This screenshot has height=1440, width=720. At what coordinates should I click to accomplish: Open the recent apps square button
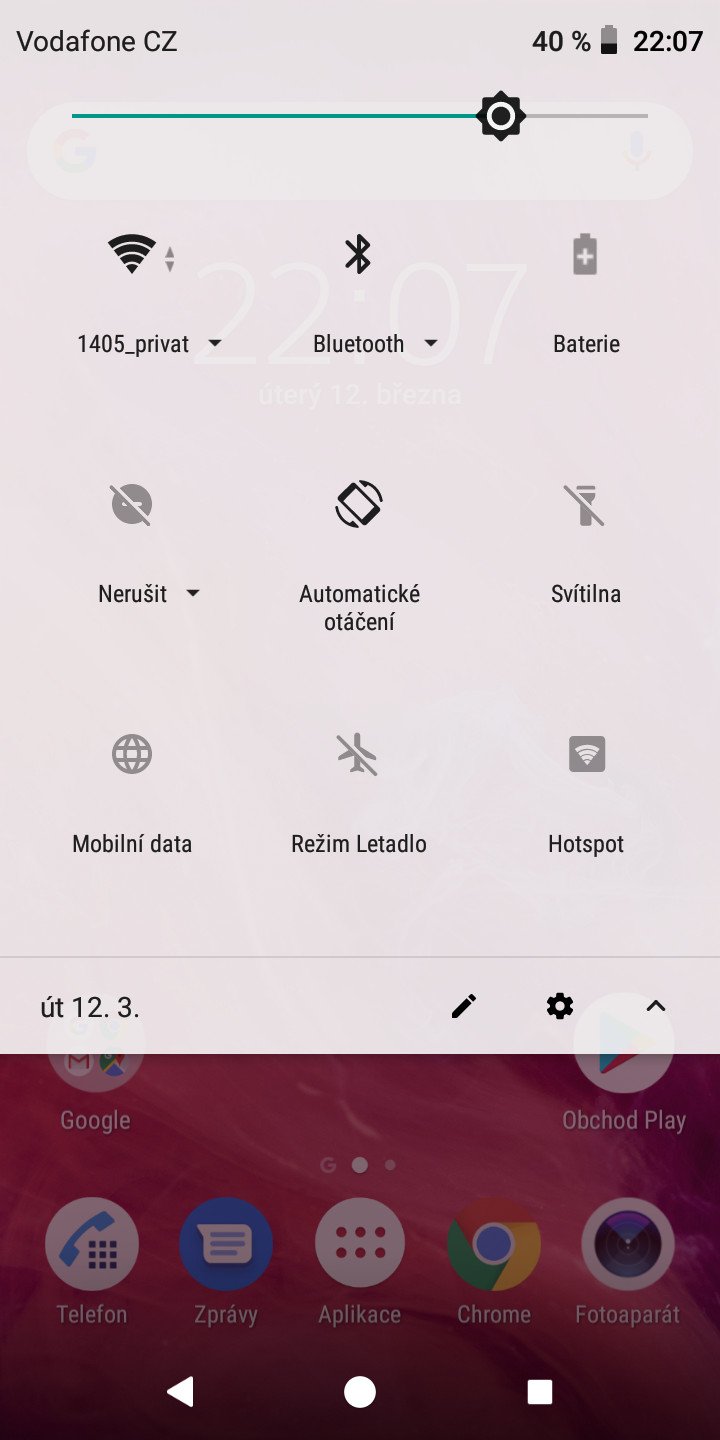540,1392
